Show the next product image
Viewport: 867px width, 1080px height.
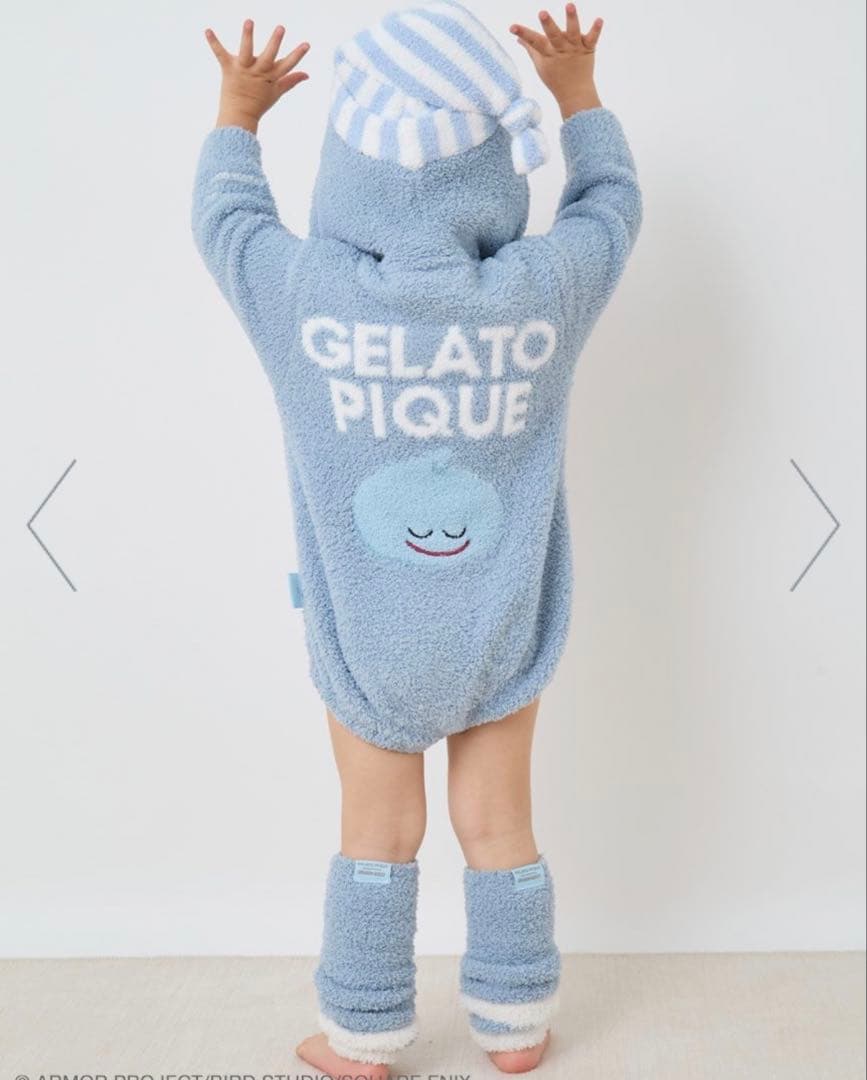pyautogui.click(x=814, y=525)
